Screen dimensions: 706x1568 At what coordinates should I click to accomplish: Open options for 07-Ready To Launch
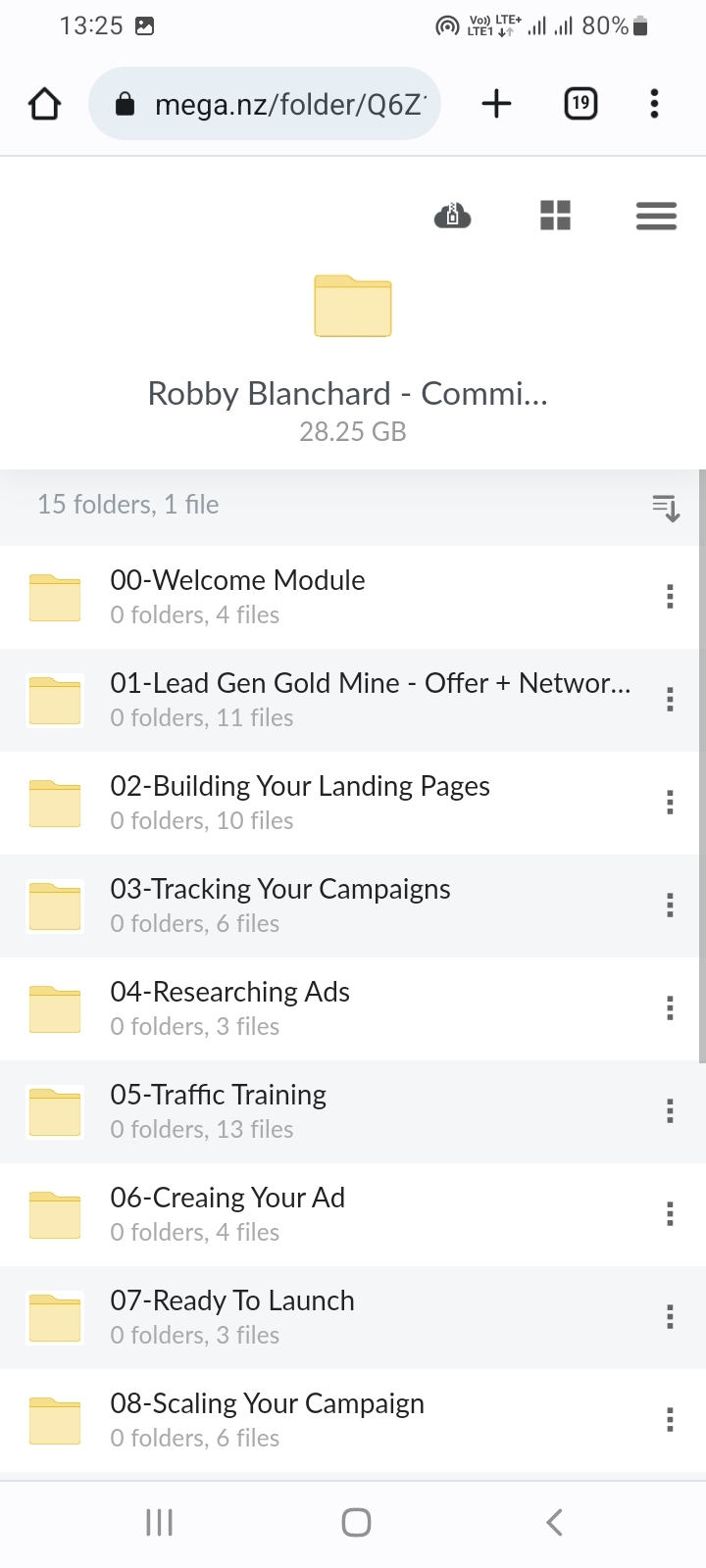pyautogui.click(x=670, y=1317)
